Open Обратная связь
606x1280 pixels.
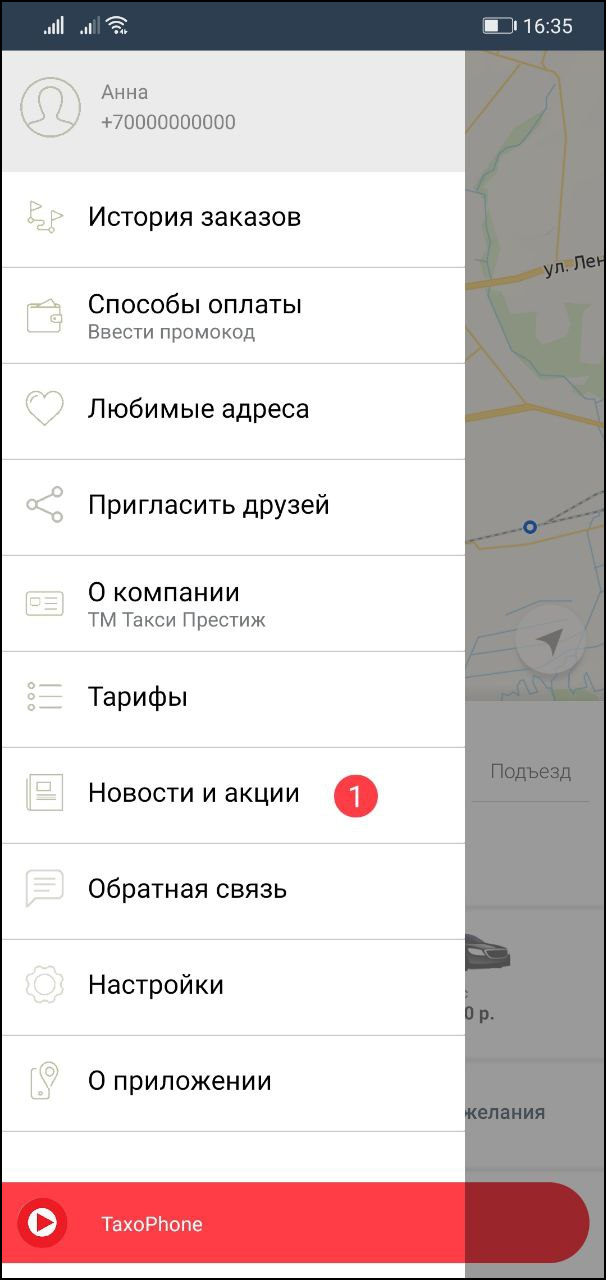(x=232, y=890)
